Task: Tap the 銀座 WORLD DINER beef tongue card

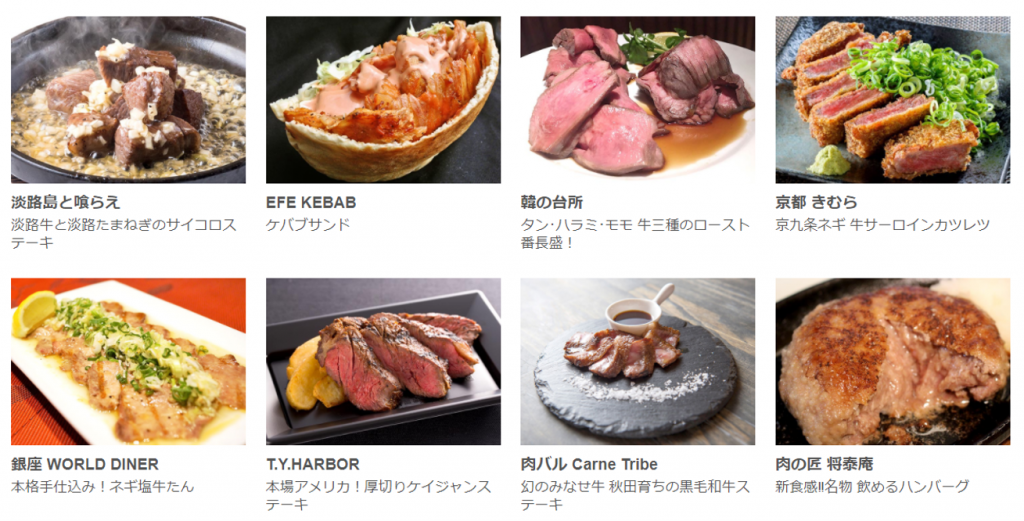Action: point(128,362)
